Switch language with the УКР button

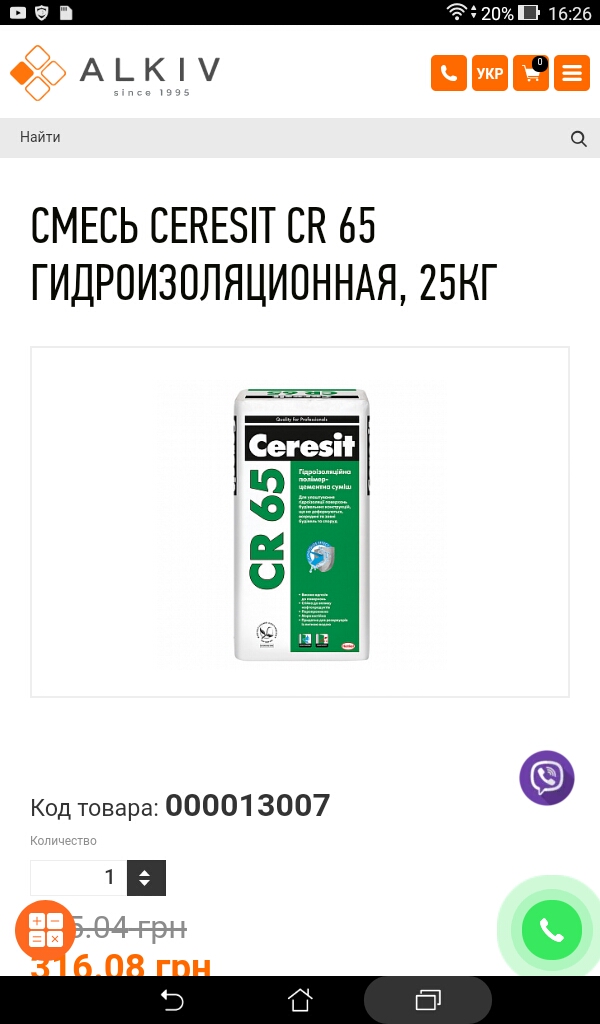click(x=490, y=72)
